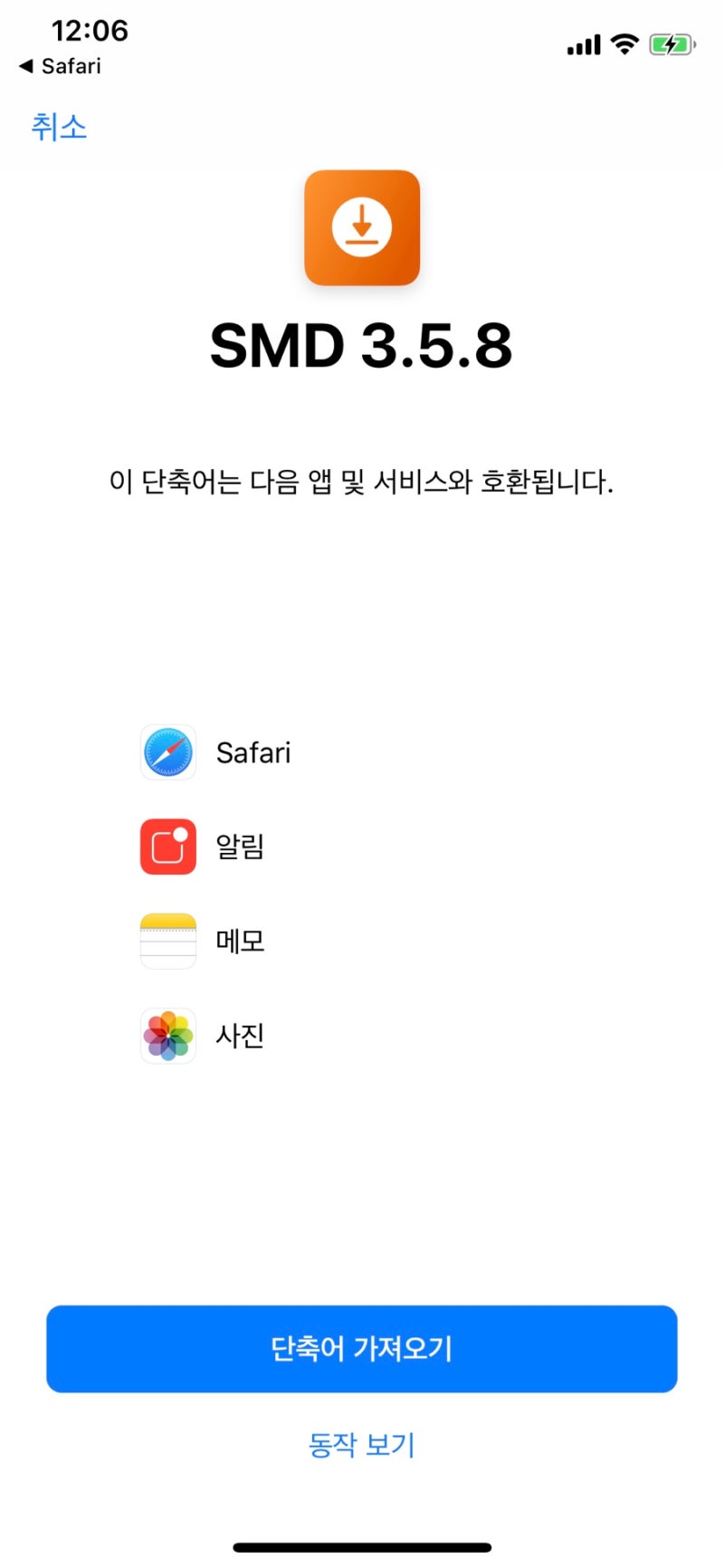
Task: Import shortcut with 단축어 가져오기 button
Action: coord(362,1349)
